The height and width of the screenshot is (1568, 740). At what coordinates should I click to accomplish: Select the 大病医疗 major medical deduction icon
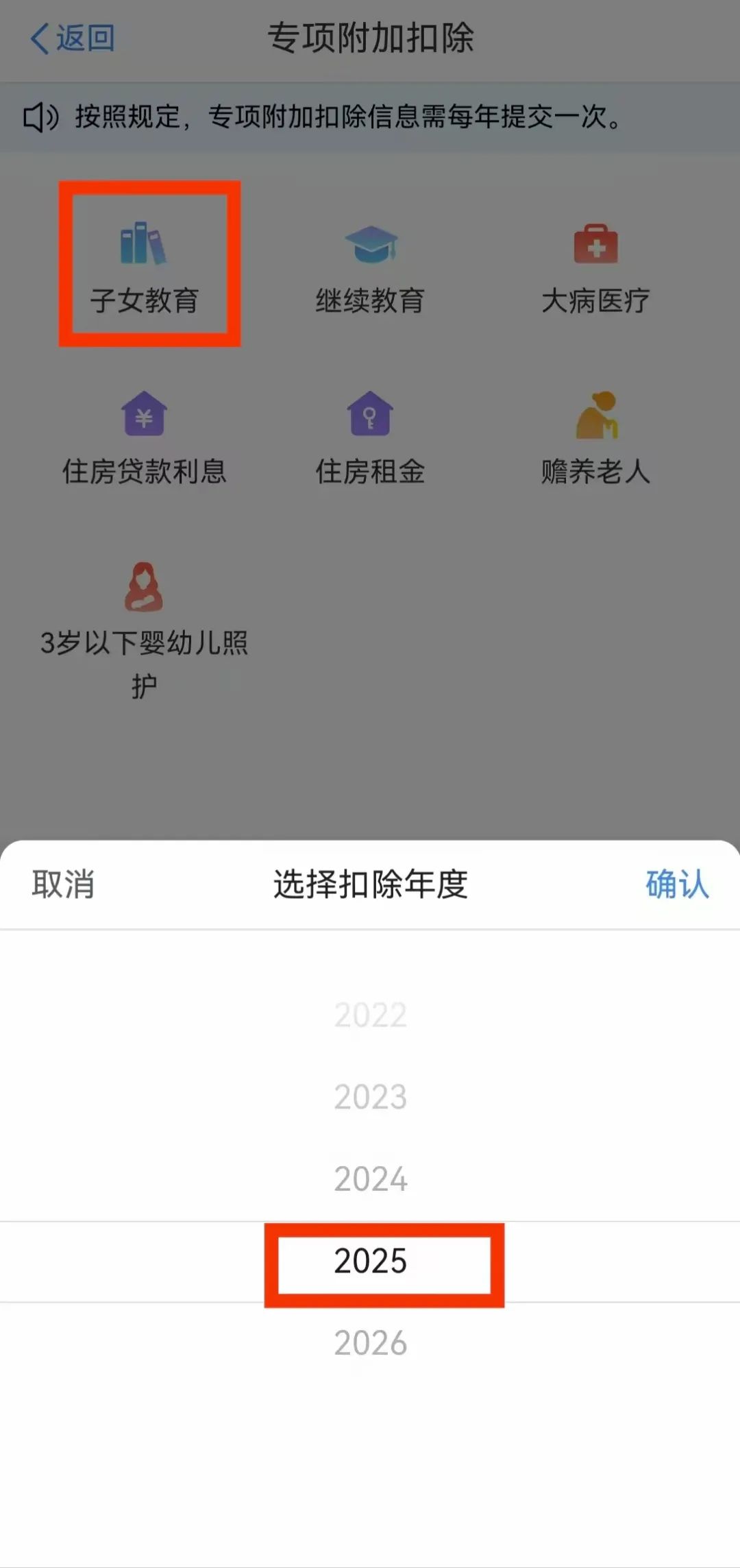[595, 267]
